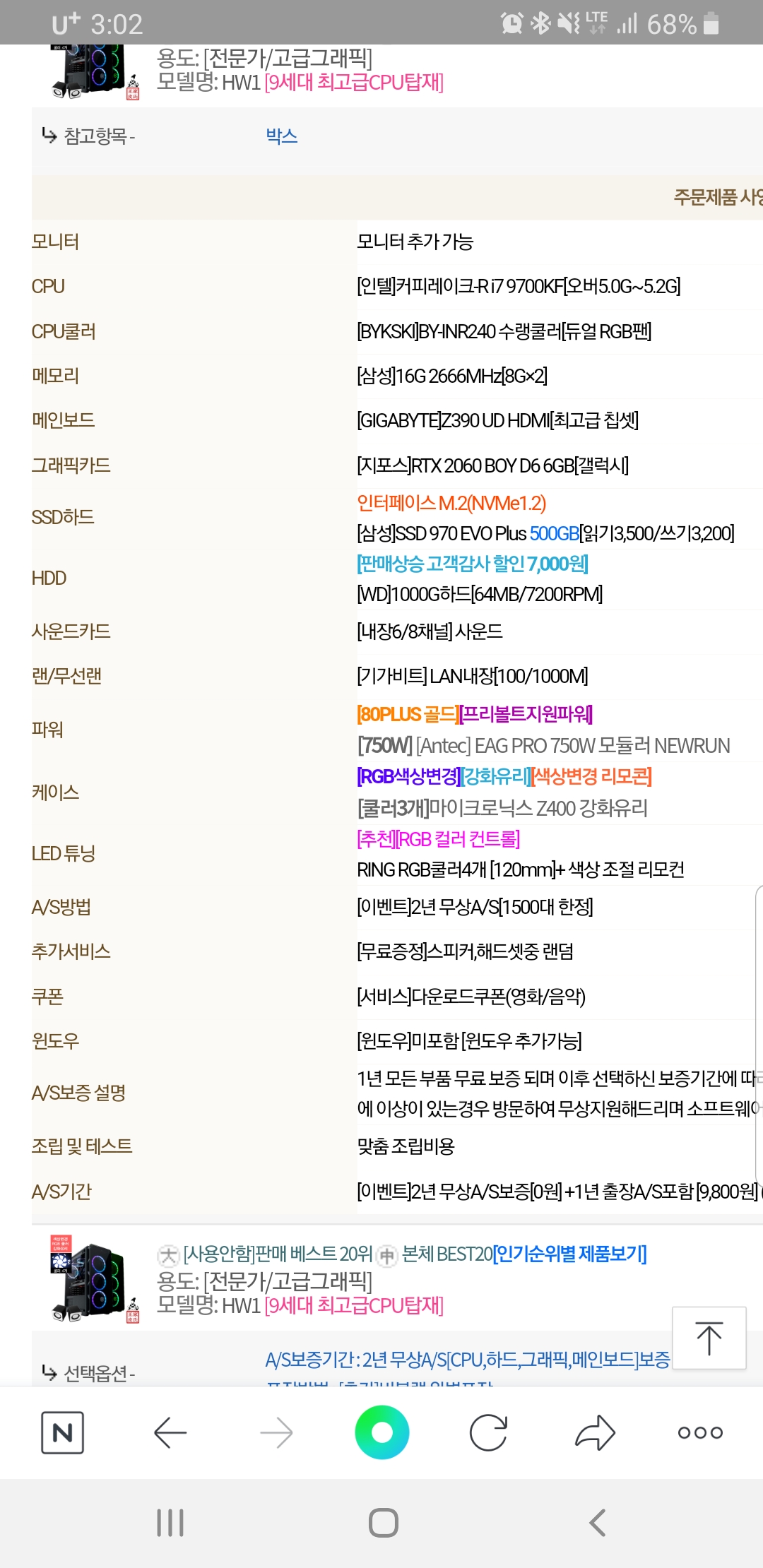Open the 박스 reference link

coord(281,136)
